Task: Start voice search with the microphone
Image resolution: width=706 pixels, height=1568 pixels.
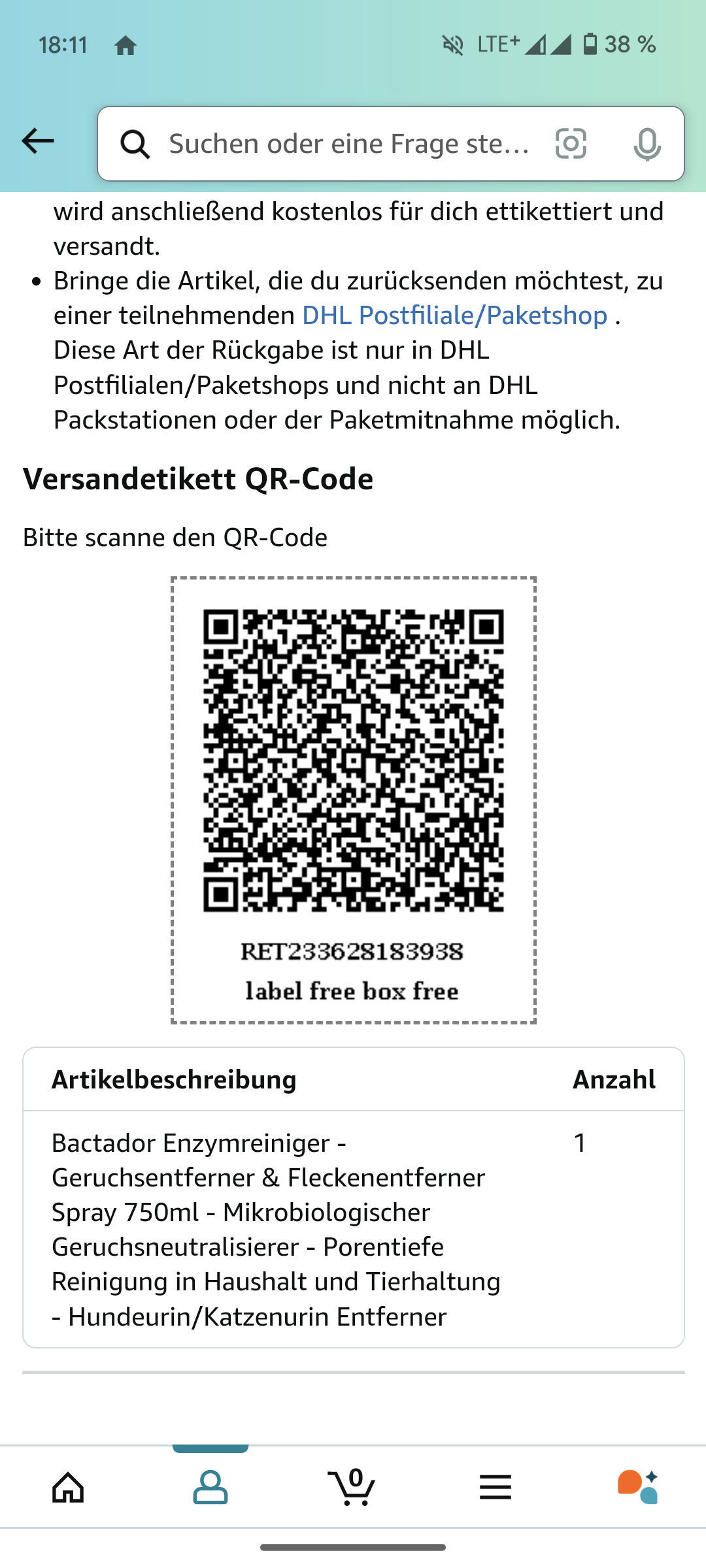Action: 647,144
